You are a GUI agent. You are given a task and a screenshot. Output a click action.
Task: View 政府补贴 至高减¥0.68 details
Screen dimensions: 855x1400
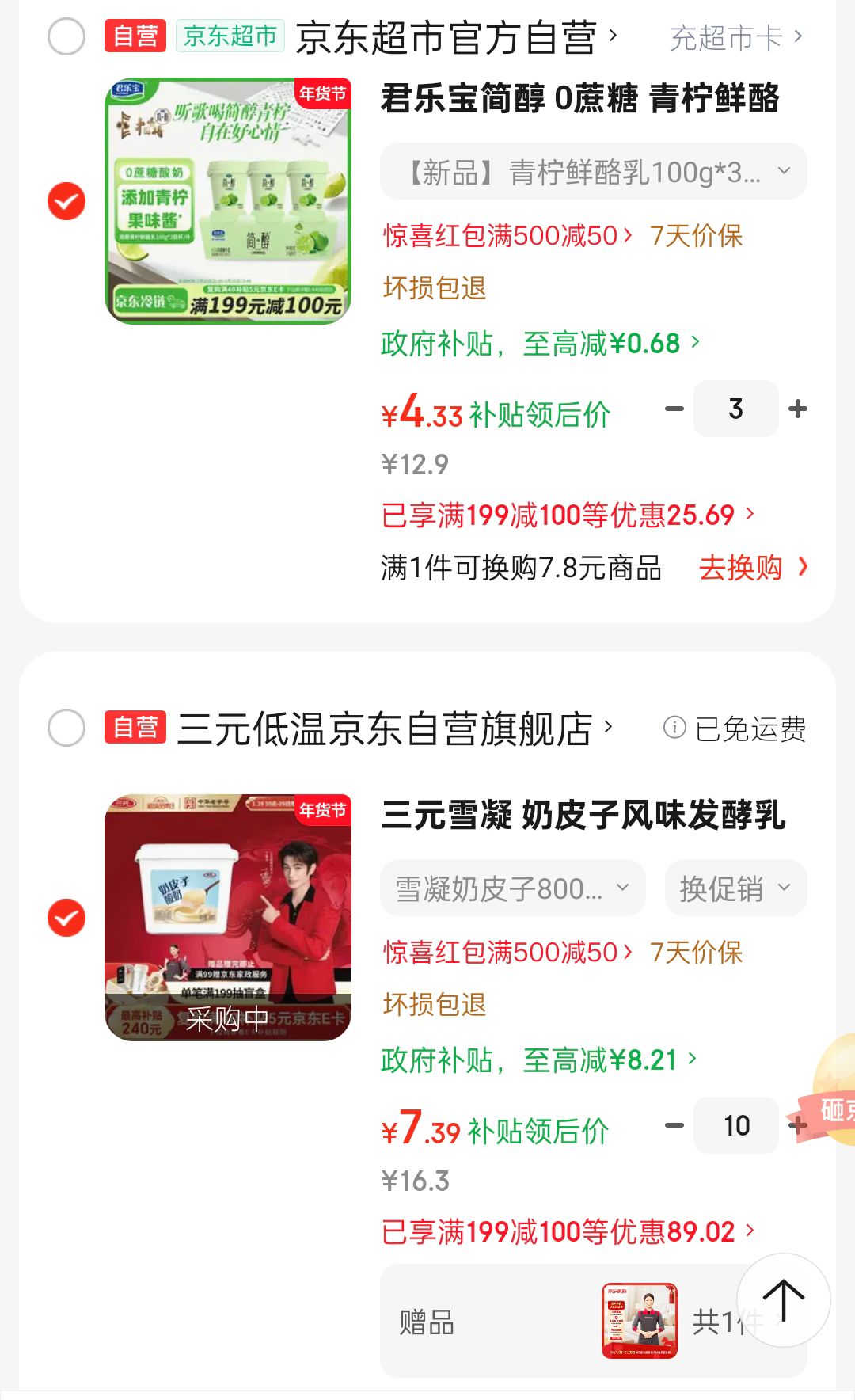pos(540,344)
